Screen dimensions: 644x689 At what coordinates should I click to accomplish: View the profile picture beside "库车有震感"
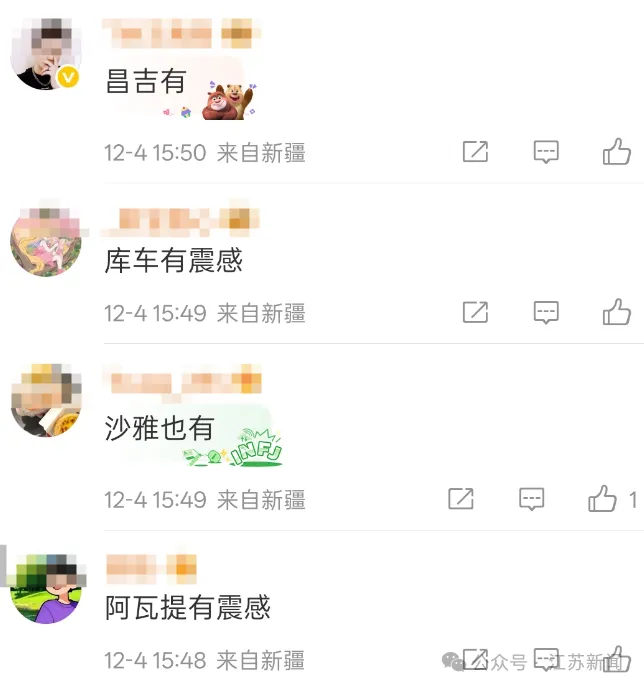coord(45,242)
